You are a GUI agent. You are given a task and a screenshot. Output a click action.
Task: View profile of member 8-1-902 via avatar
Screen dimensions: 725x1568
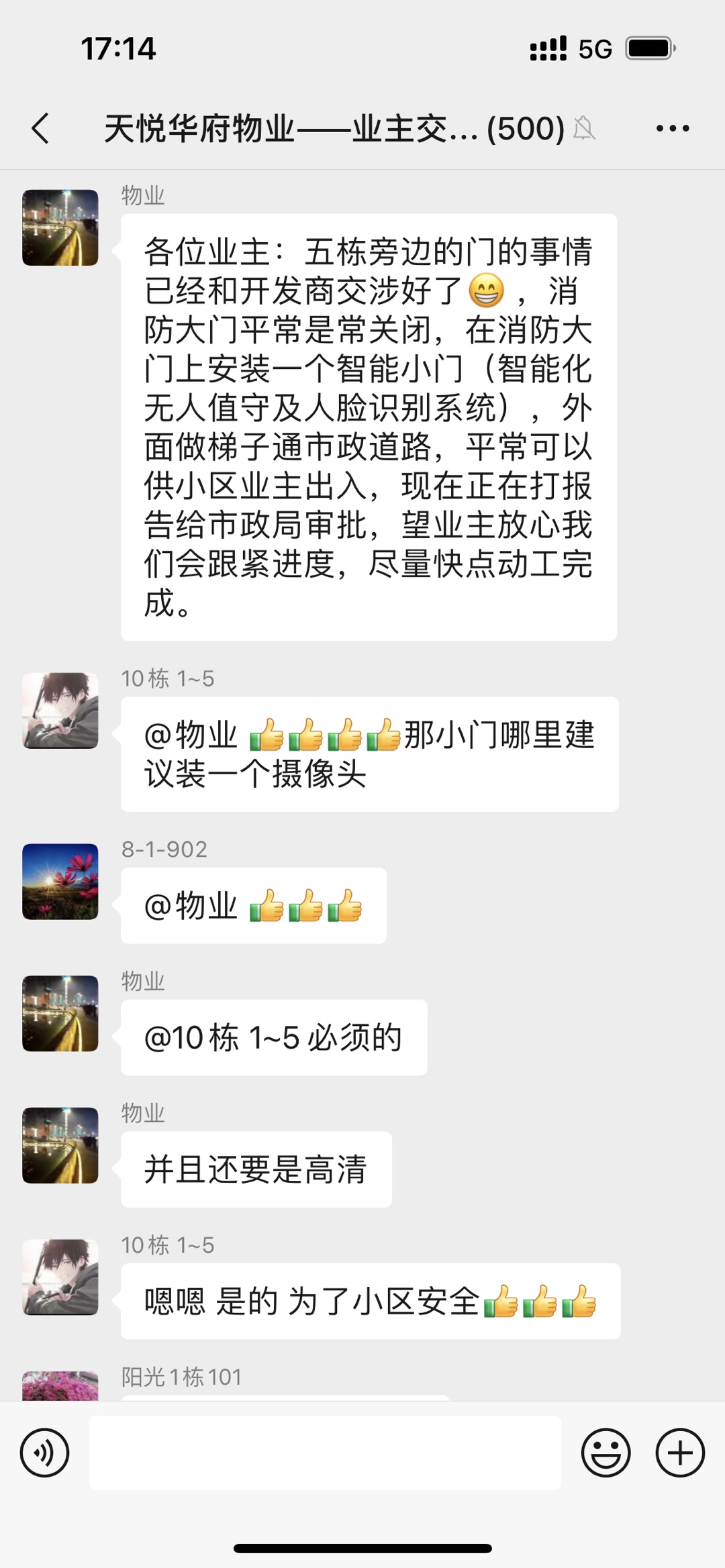click(60, 881)
